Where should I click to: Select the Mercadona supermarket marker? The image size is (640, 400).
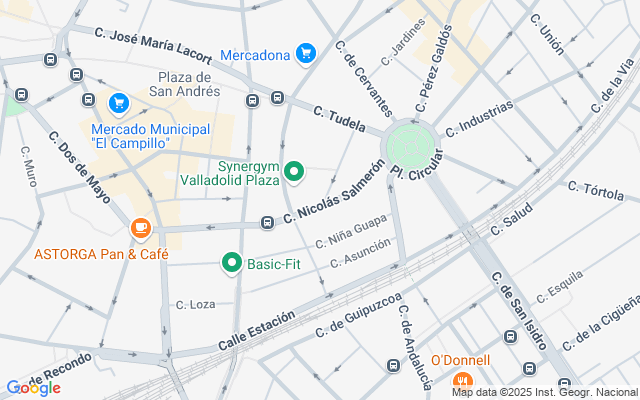(x=306, y=53)
